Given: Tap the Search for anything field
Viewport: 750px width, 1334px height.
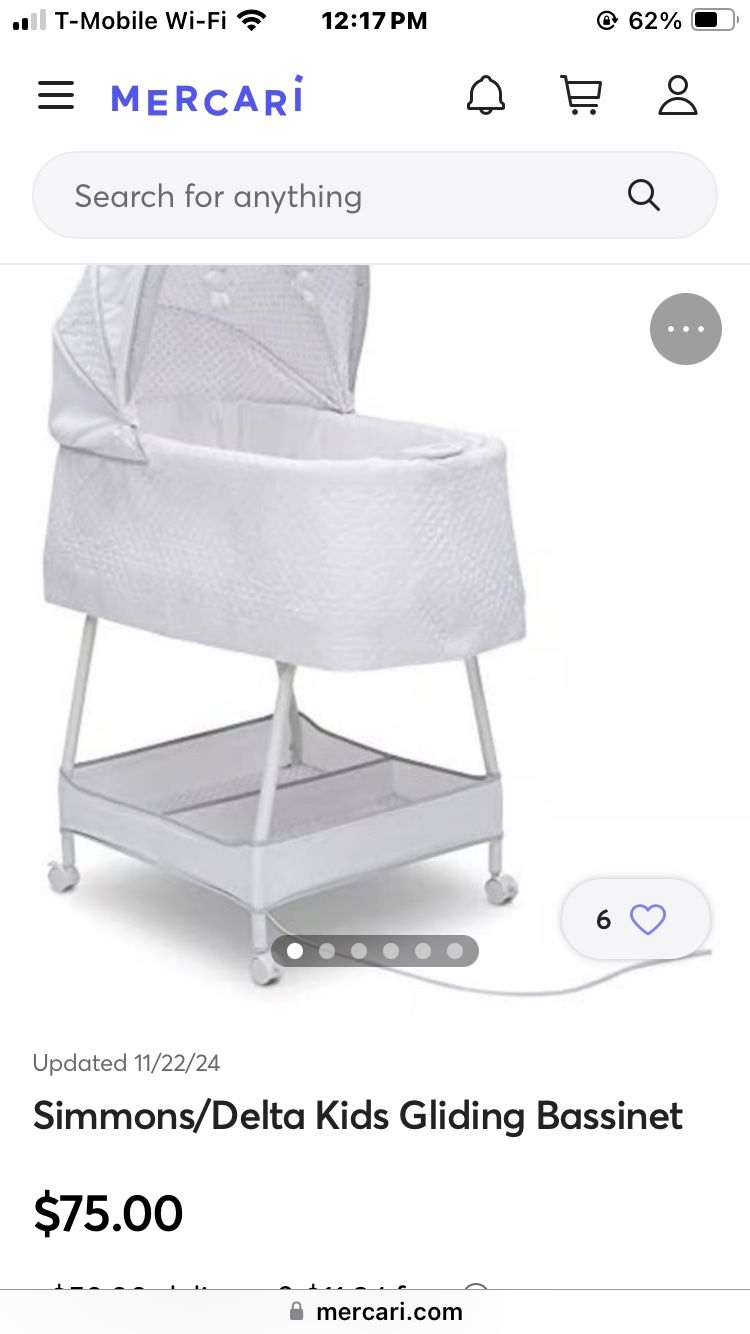Looking at the screenshot, I should tap(300, 196).
